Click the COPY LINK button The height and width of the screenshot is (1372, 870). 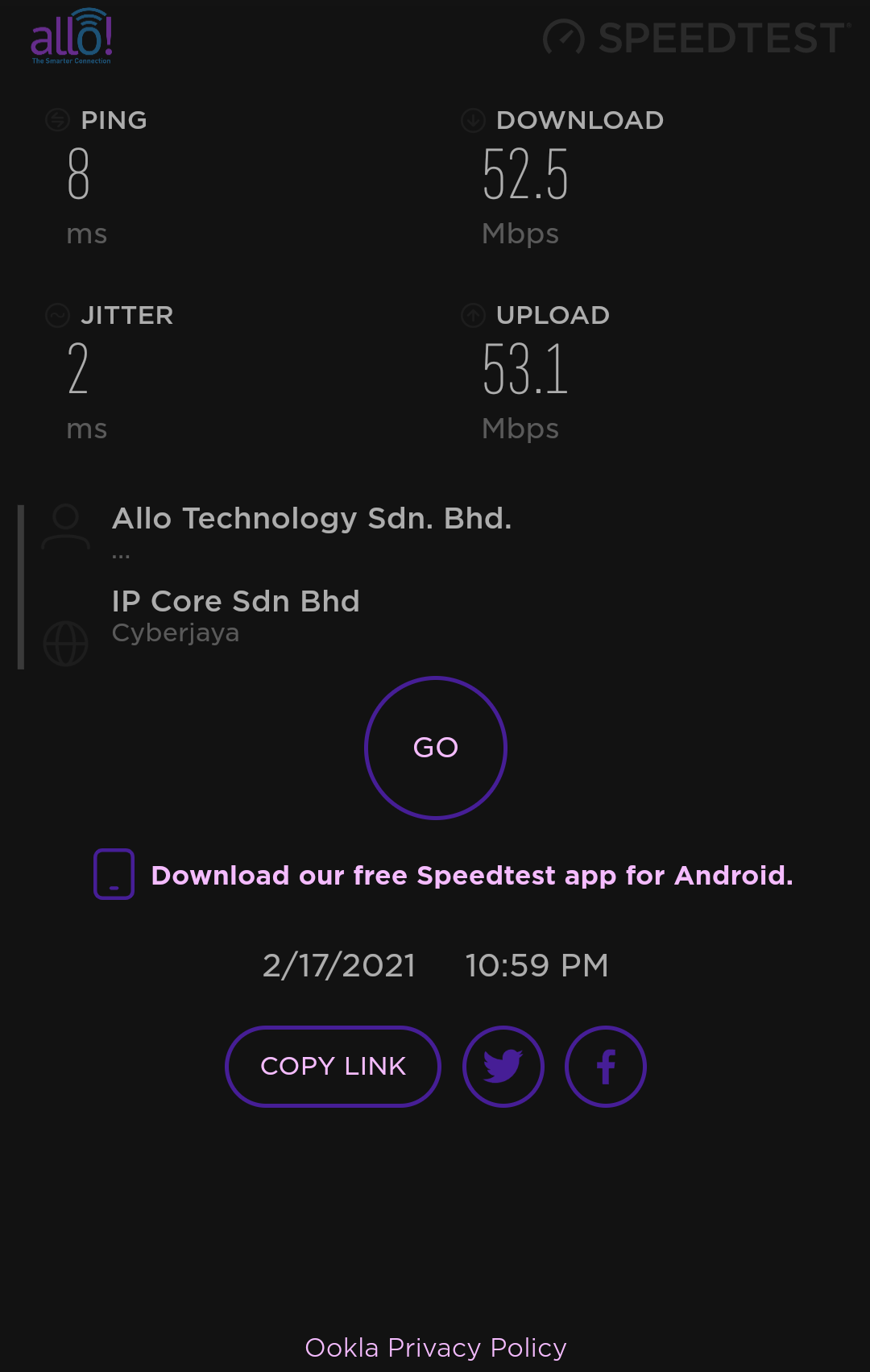click(332, 1066)
